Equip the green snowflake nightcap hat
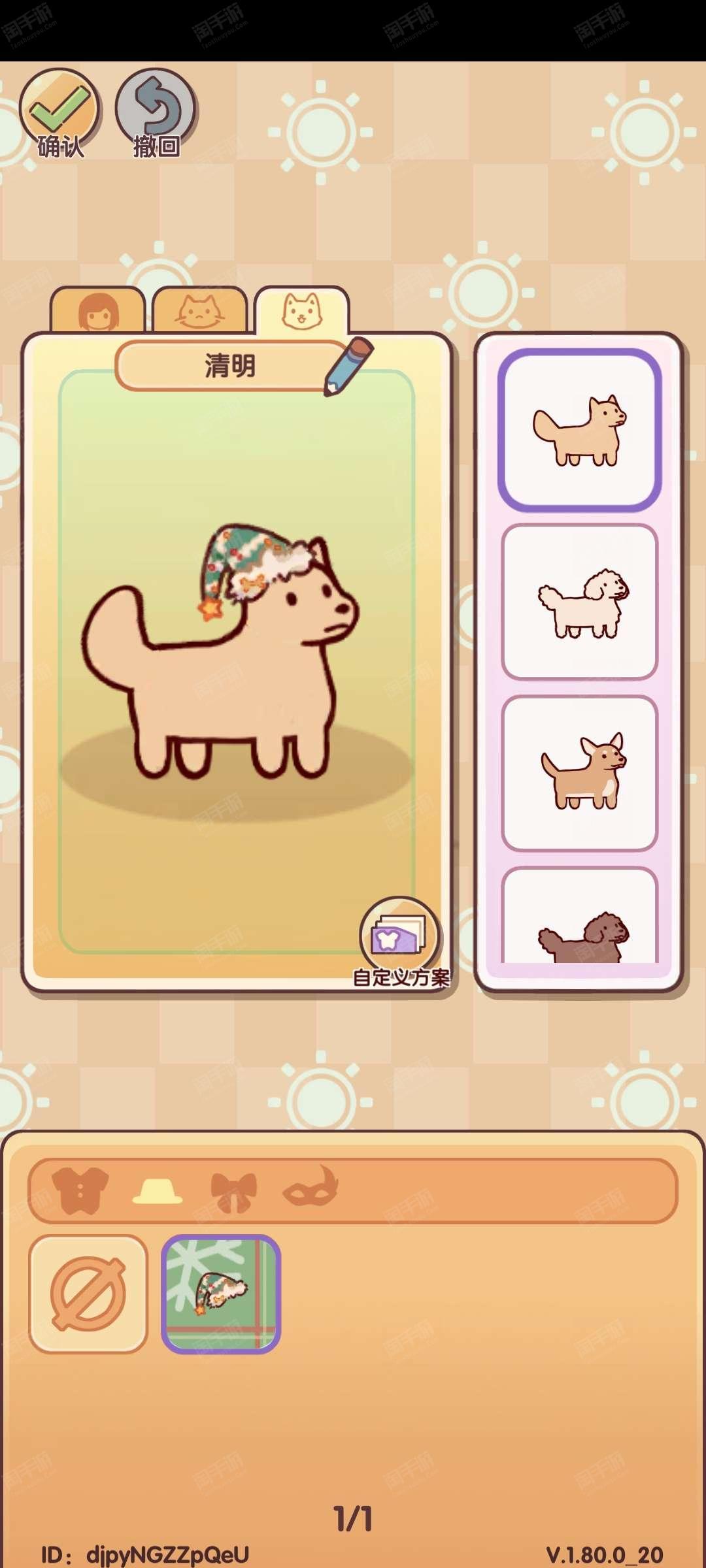The image size is (706, 1568). point(221,1294)
